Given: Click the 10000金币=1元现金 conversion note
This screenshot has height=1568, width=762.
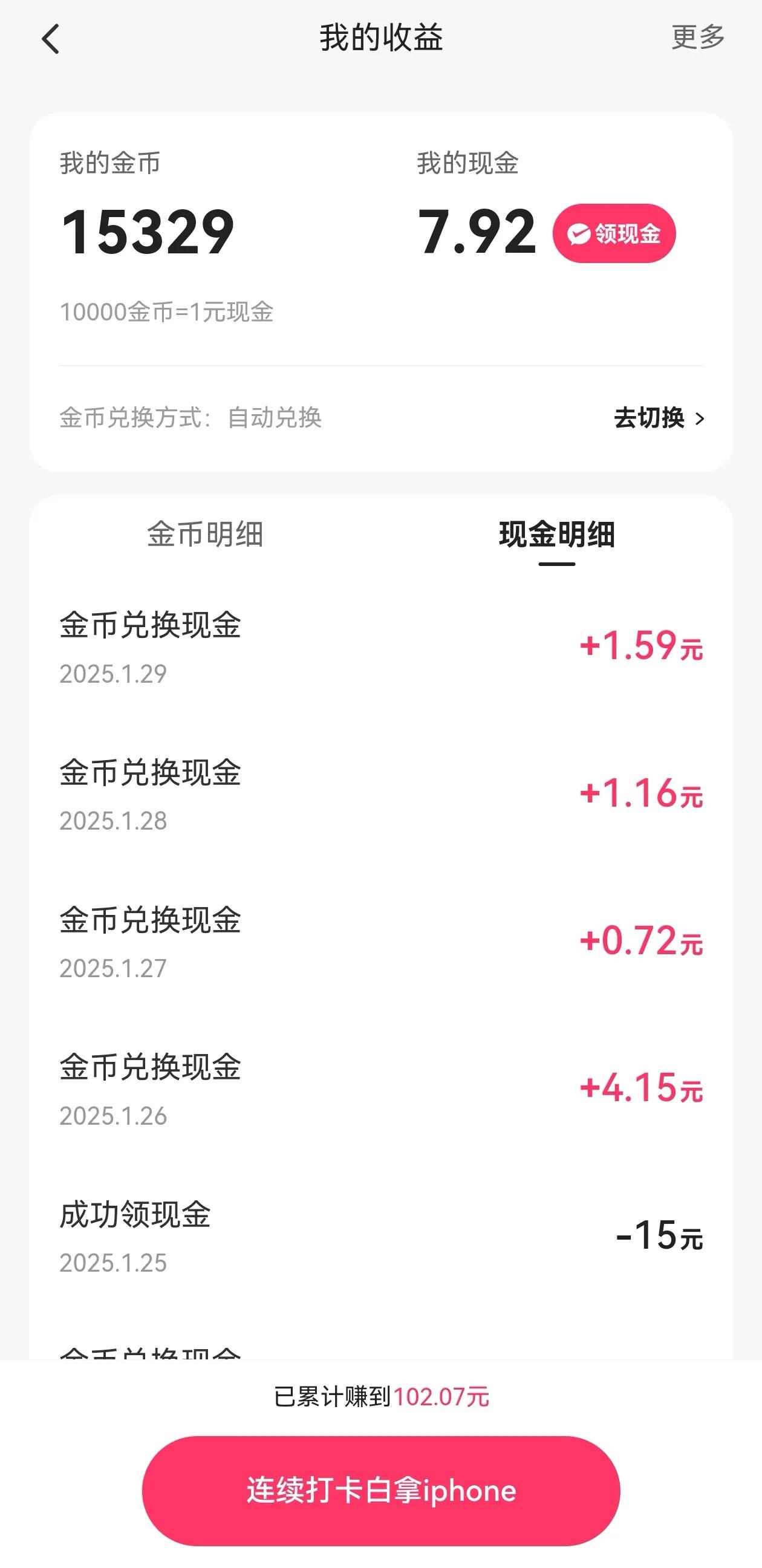Looking at the screenshot, I should (167, 311).
